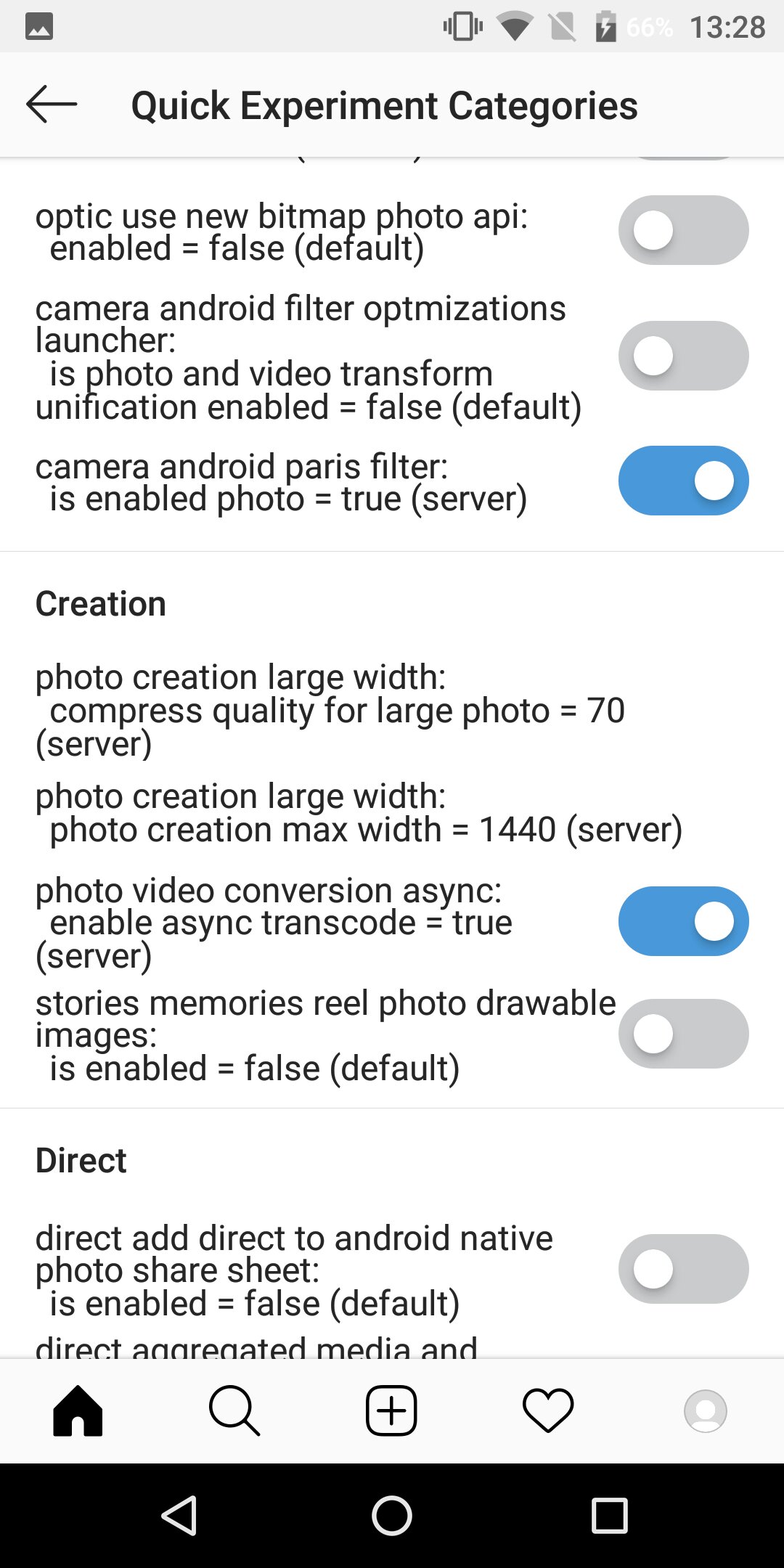Viewport: 784px width, 1568px height.
Task: Create a new post with plus icon
Action: 391,1410
